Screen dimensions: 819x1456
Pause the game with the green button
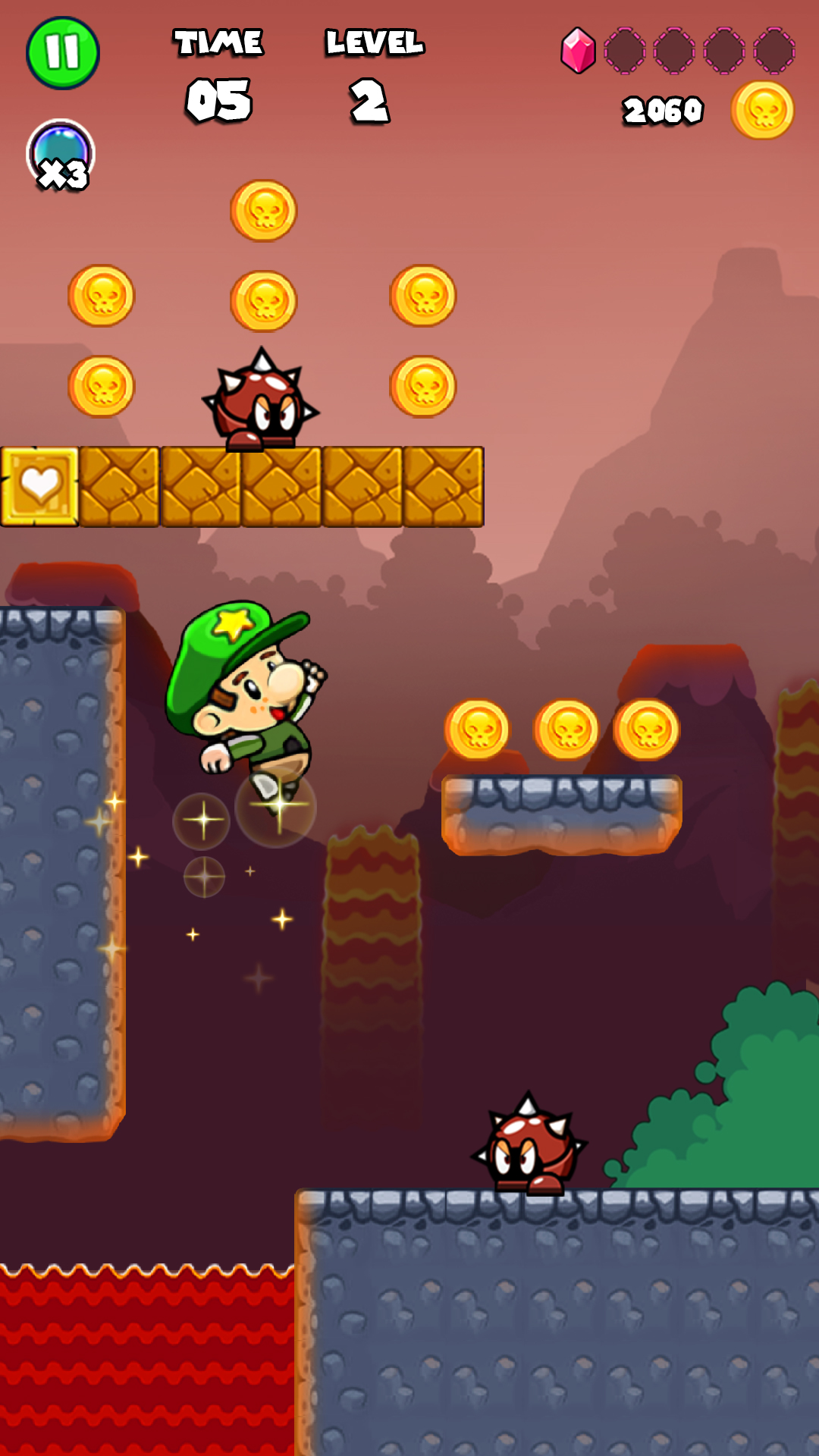(x=63, y=53)
